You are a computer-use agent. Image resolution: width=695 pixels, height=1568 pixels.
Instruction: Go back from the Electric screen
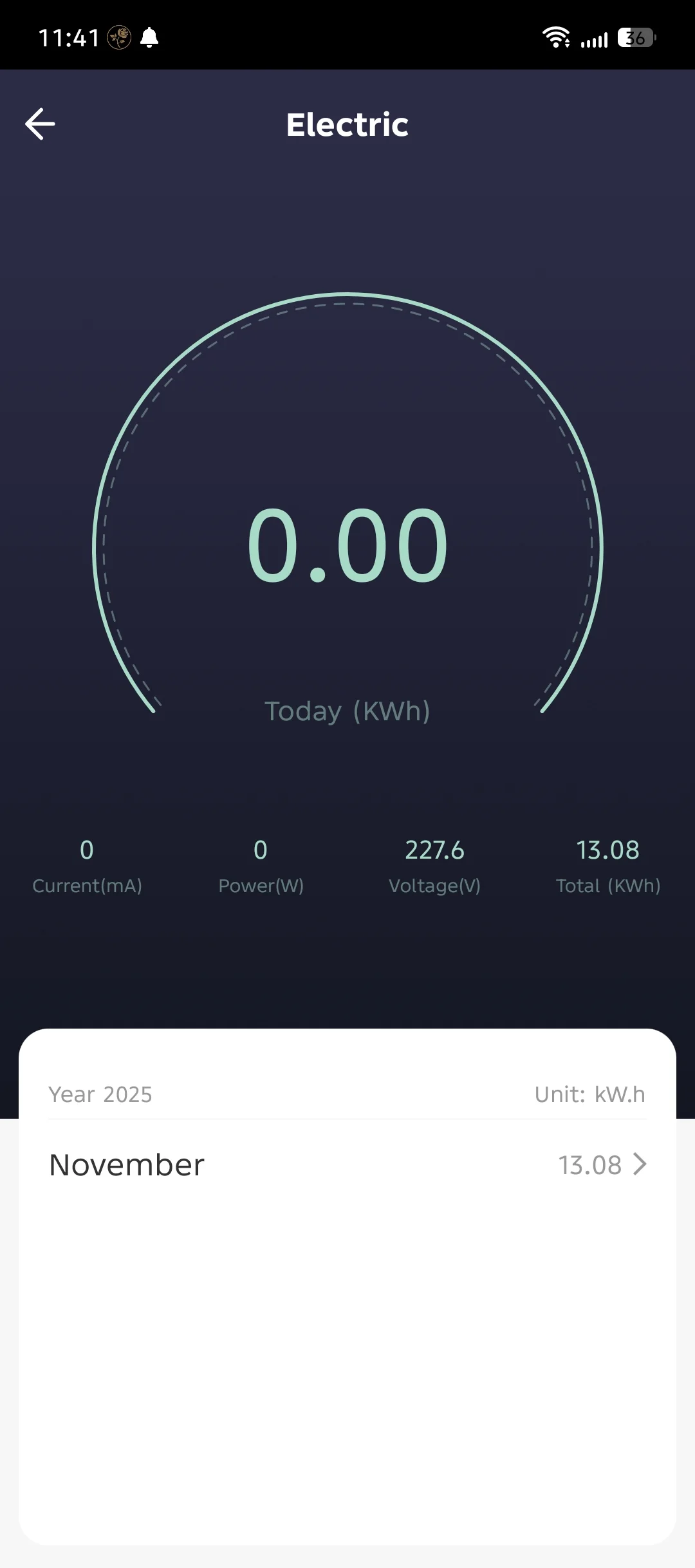(x=40, y=124)
